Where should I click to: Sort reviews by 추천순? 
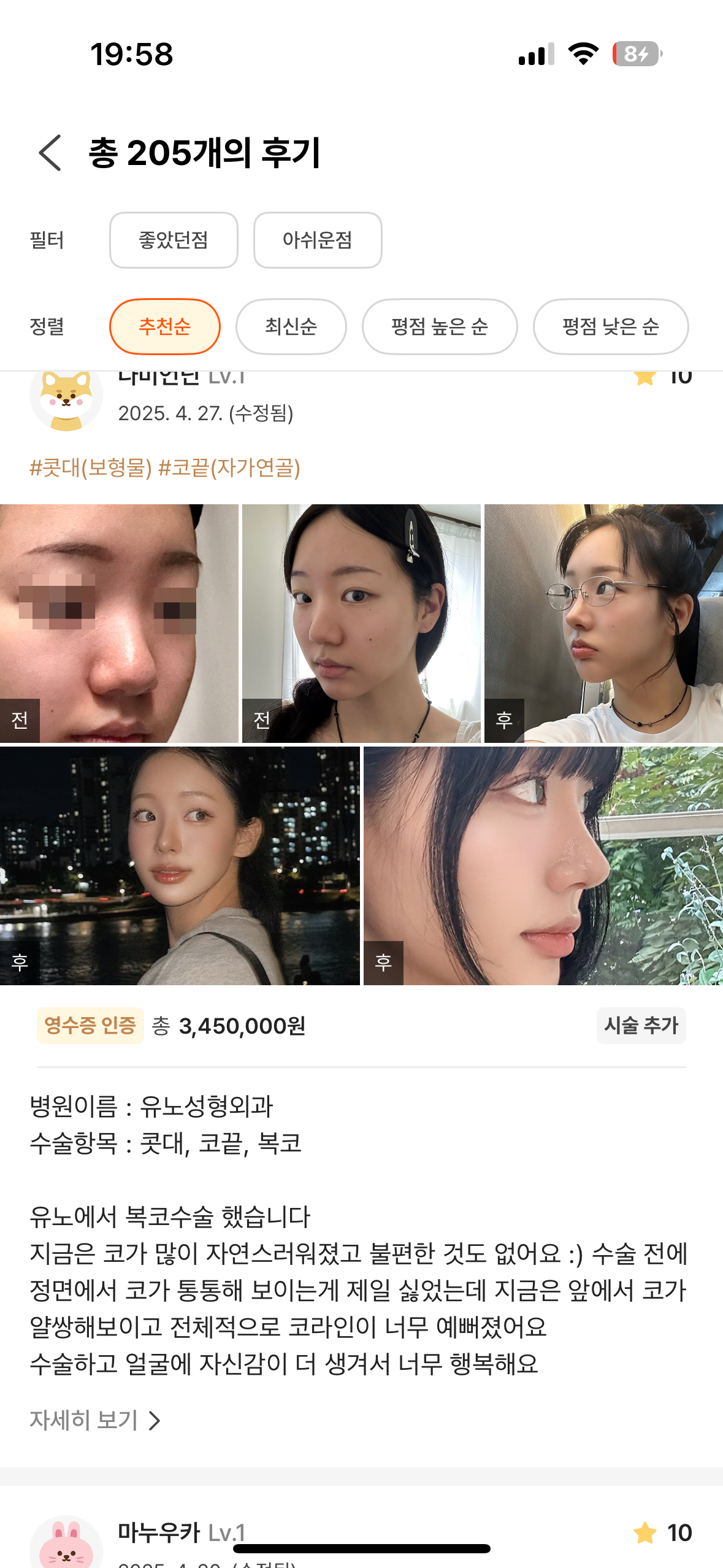(x=164, y=326)
